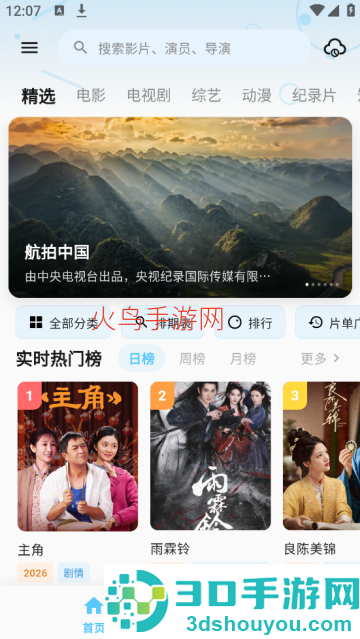Select the 月榜 monthly ranking
Screen dimensions: 360x639
pos(243,359)
